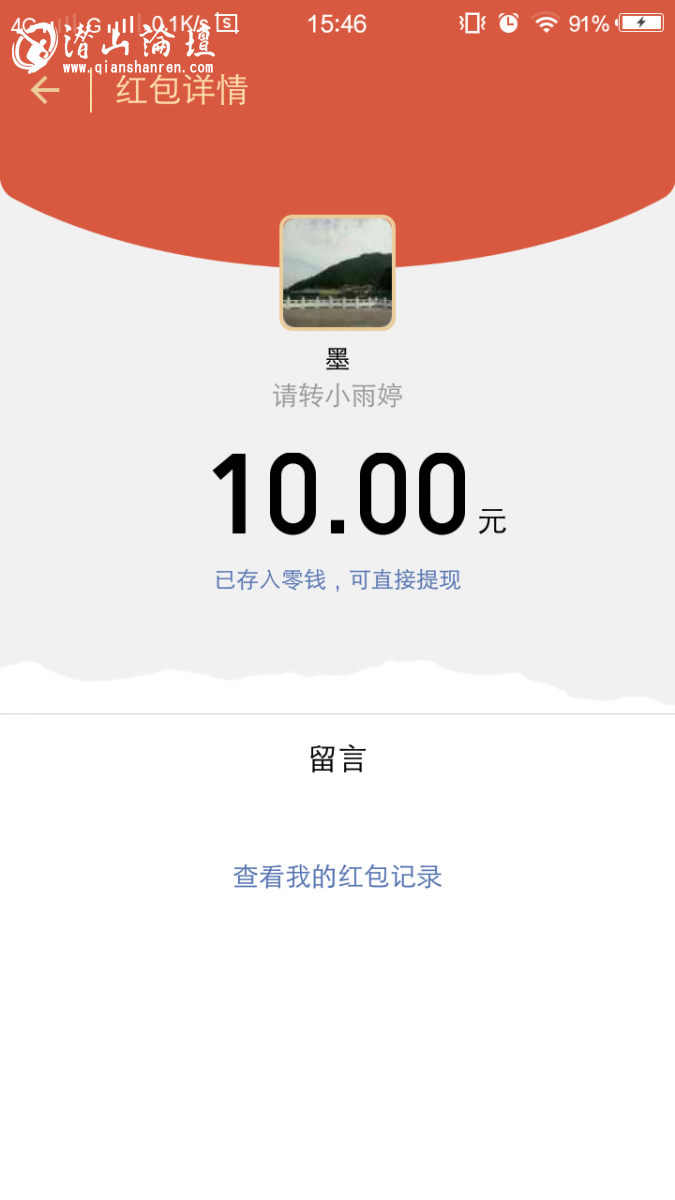The width and height of the screenshot is (675, 1200).
Task: Open the 查看我的红包记录 link
Action: [x=337, y=877]
